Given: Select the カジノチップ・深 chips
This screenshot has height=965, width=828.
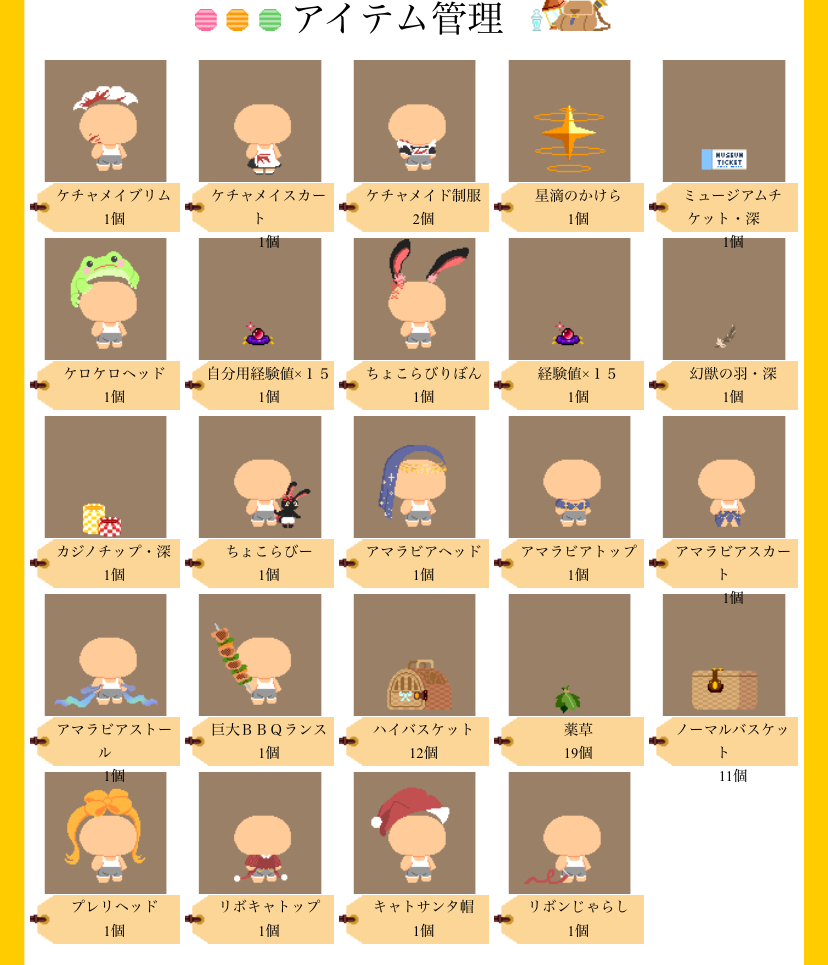Looking at the screenshot, I should click(x=106, y=477).
